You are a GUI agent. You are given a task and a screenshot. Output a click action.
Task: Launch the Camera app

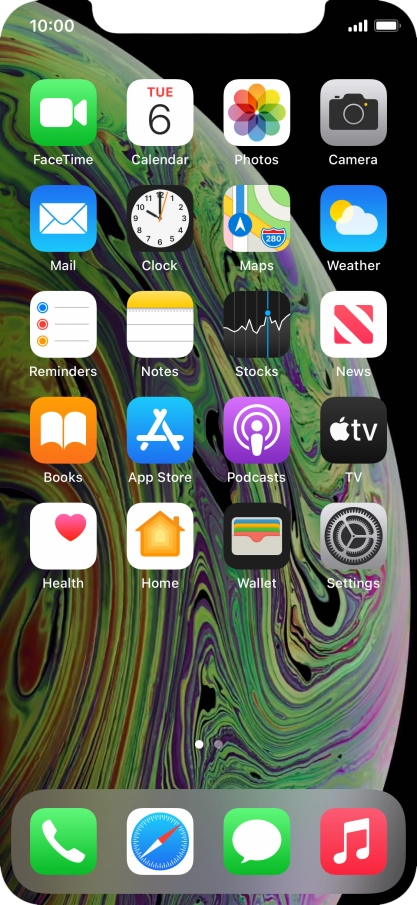coord(353,113)
